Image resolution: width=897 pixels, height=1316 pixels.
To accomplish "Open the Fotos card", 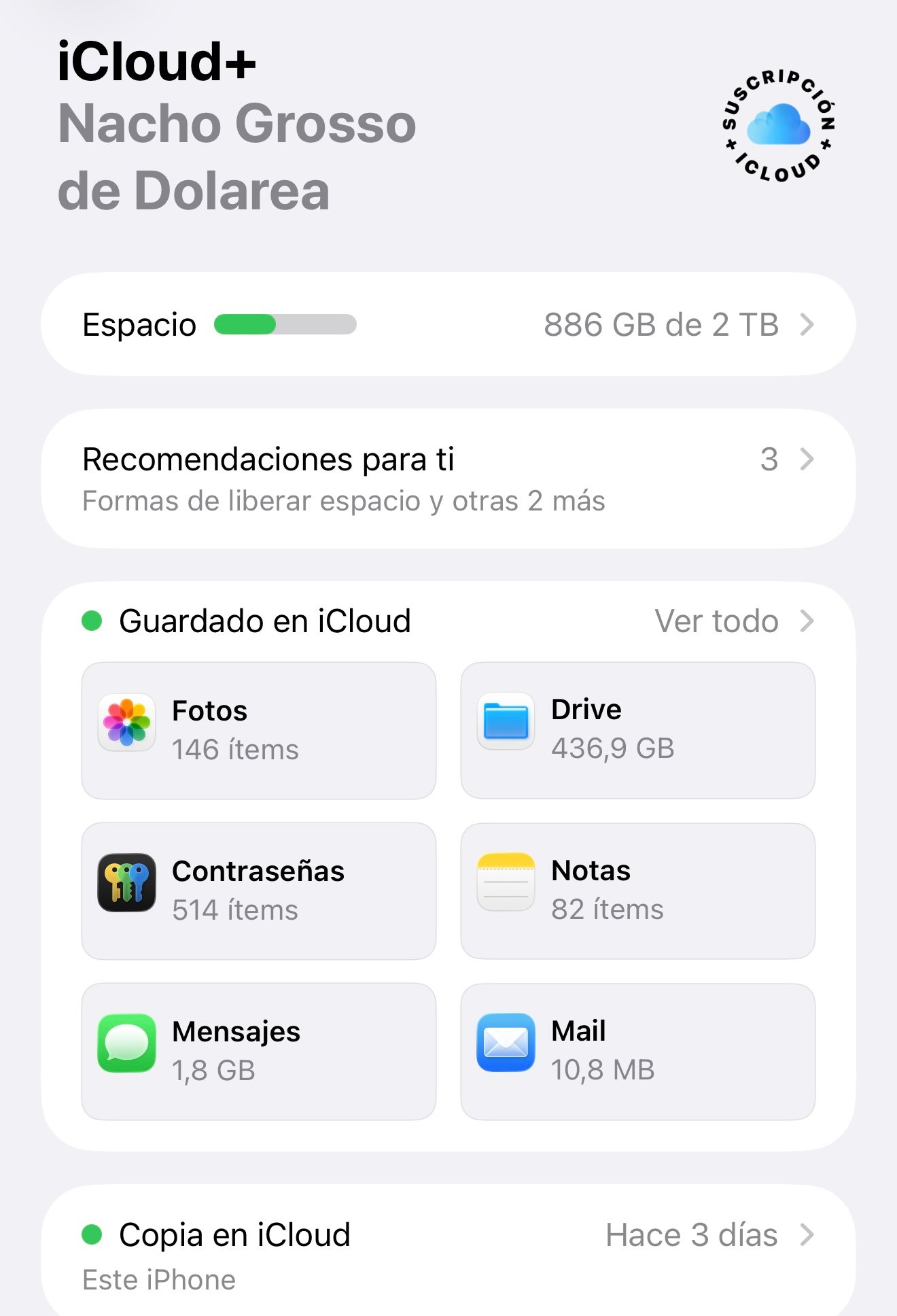I will click(x=258, y=731).
